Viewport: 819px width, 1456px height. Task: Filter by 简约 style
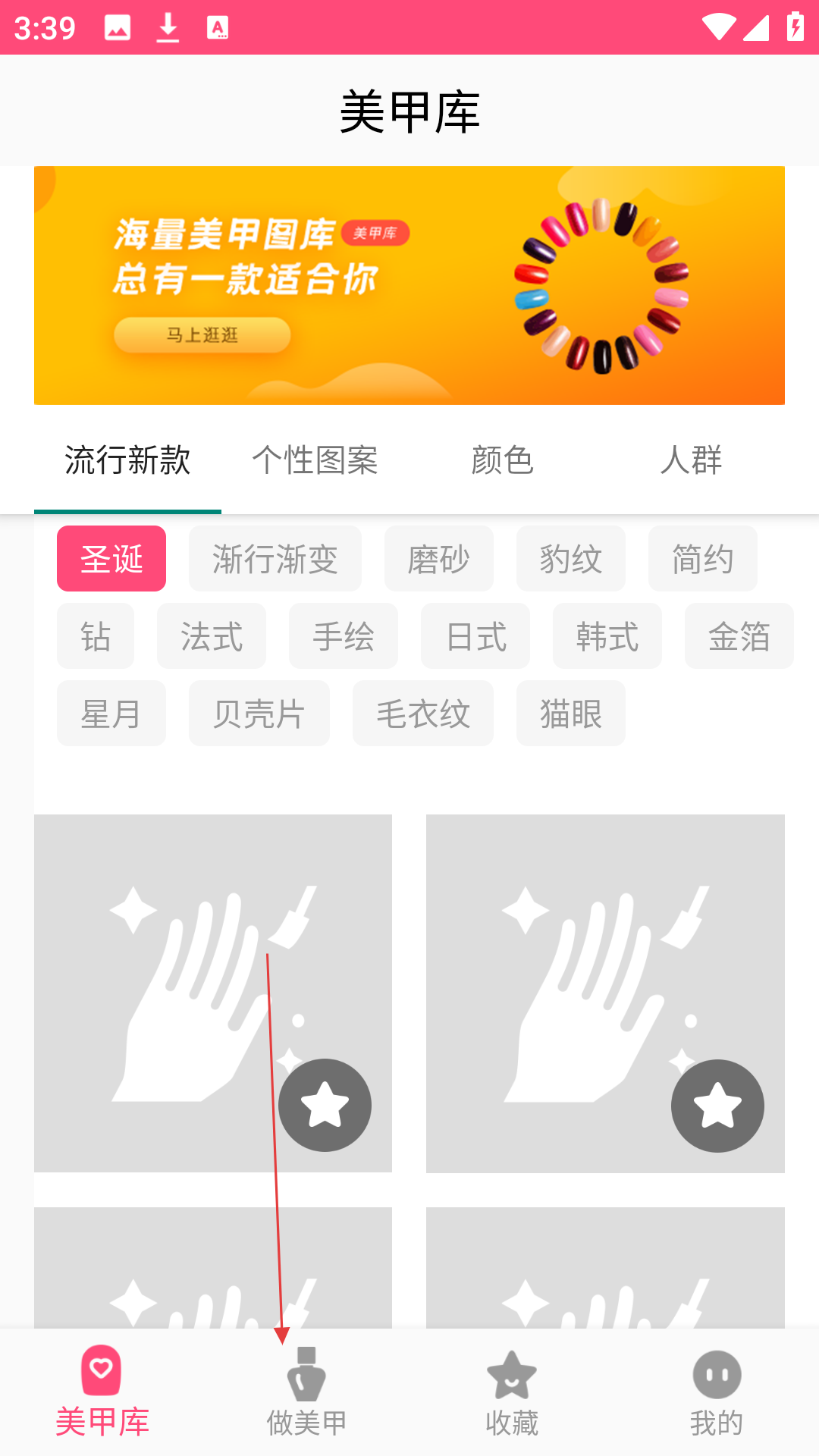[x=702, y=559]
